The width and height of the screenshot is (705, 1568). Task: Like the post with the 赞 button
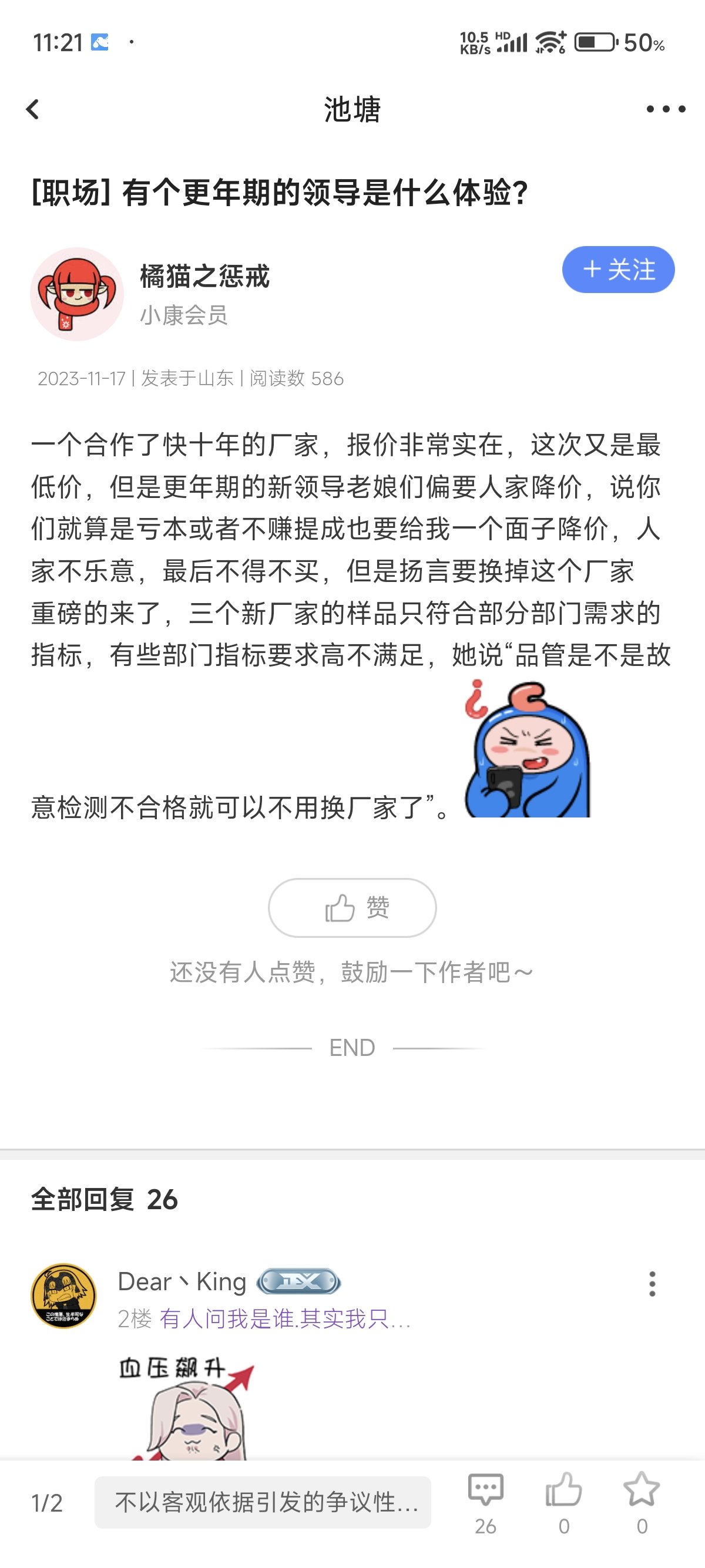tap(352, 907)
